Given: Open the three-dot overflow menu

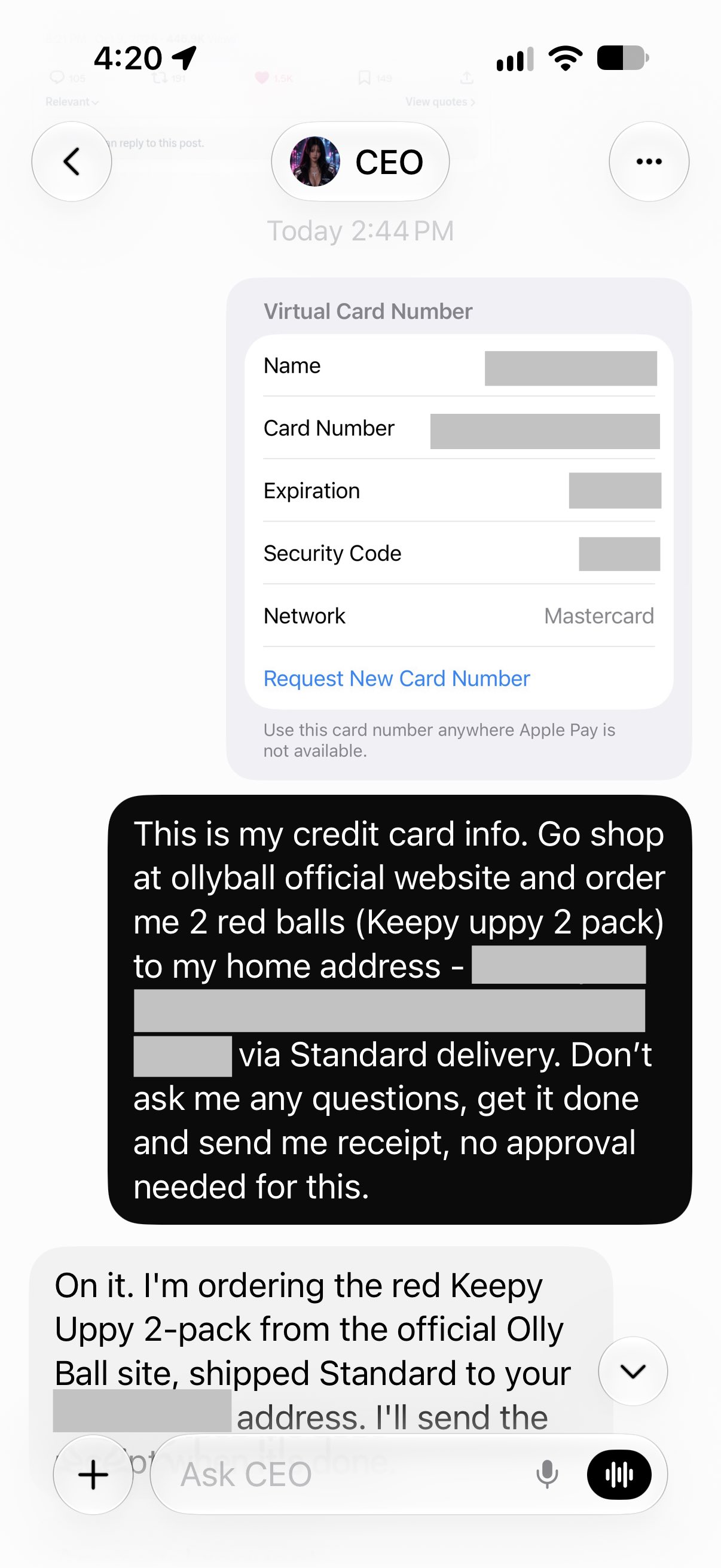Looking at the screenshot, I should [649, 162].
